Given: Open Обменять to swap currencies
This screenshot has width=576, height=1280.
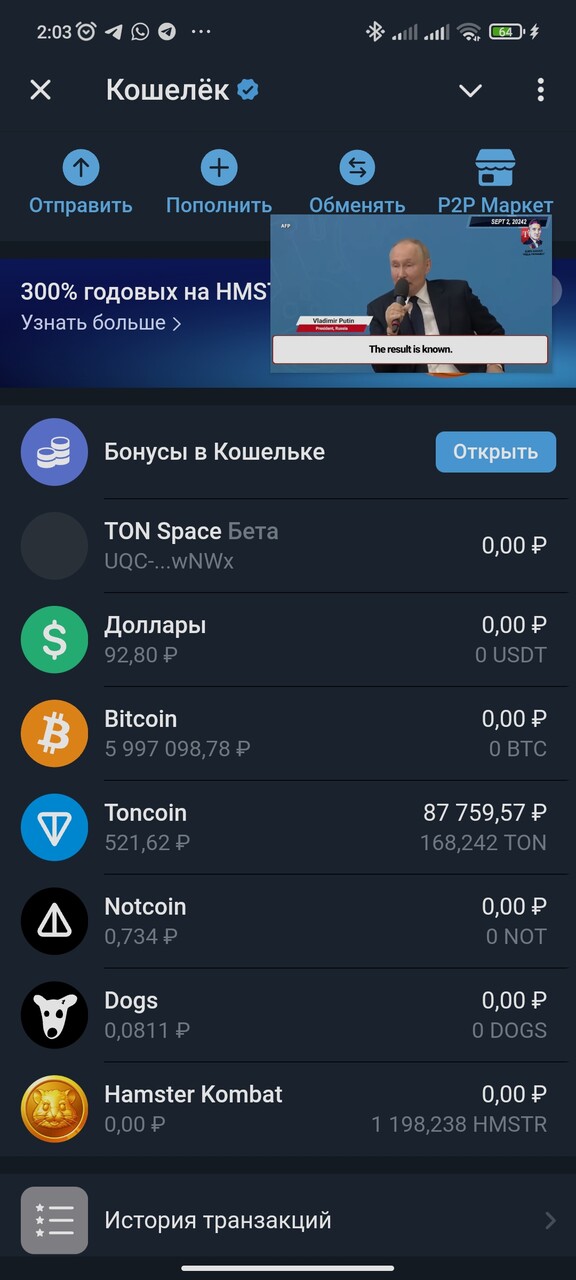Looking at the screenshot, I should tap(357, 183).
